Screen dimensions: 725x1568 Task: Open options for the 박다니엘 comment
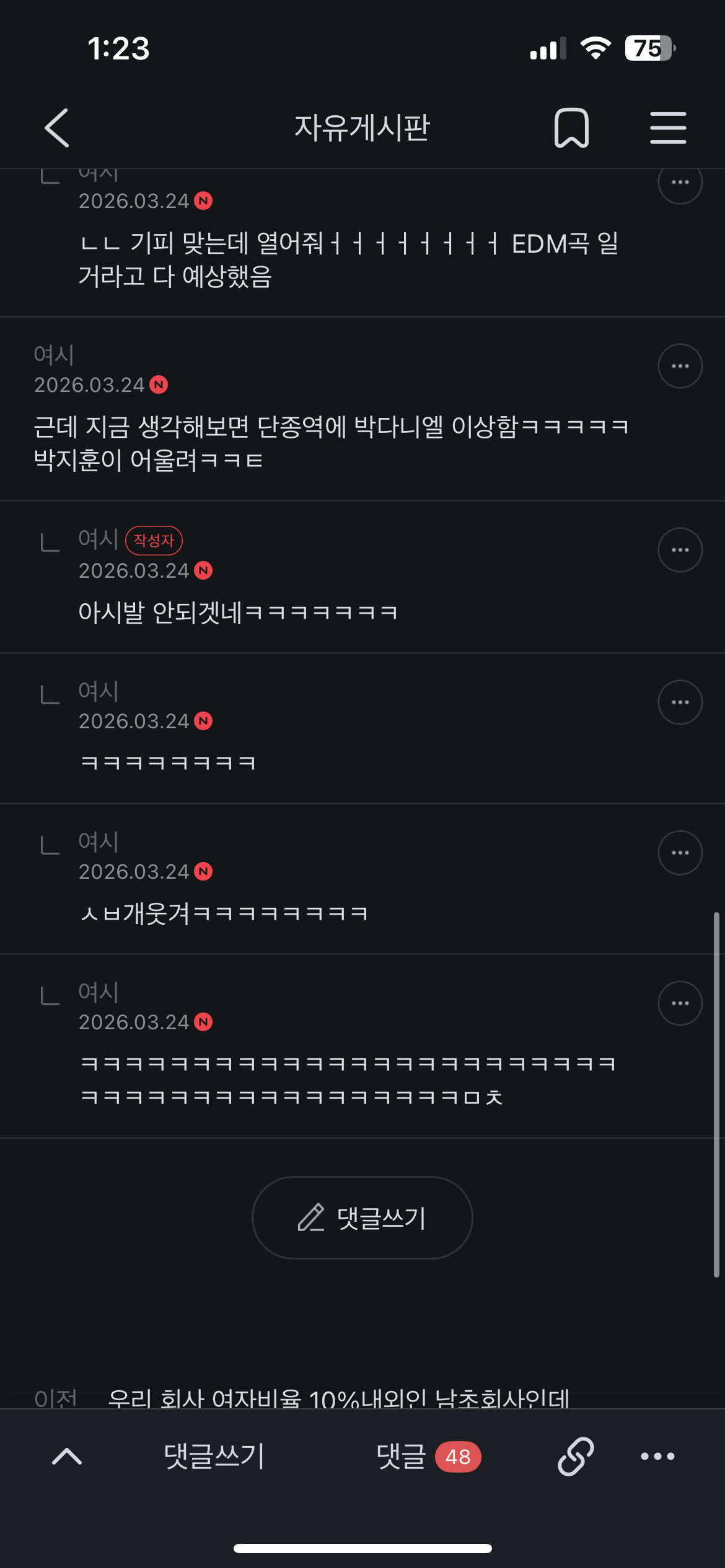(x=680, y=366)
